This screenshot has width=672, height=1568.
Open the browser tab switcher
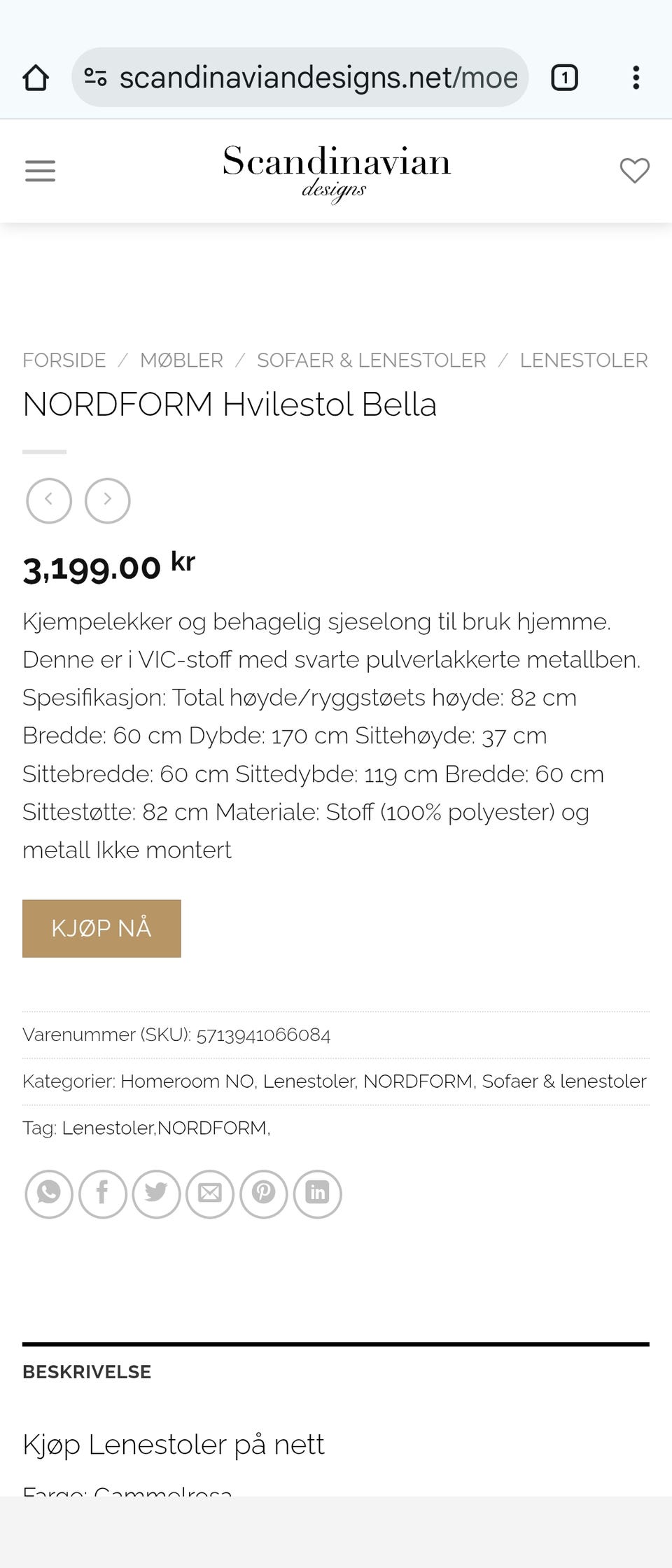coord(564,77)
